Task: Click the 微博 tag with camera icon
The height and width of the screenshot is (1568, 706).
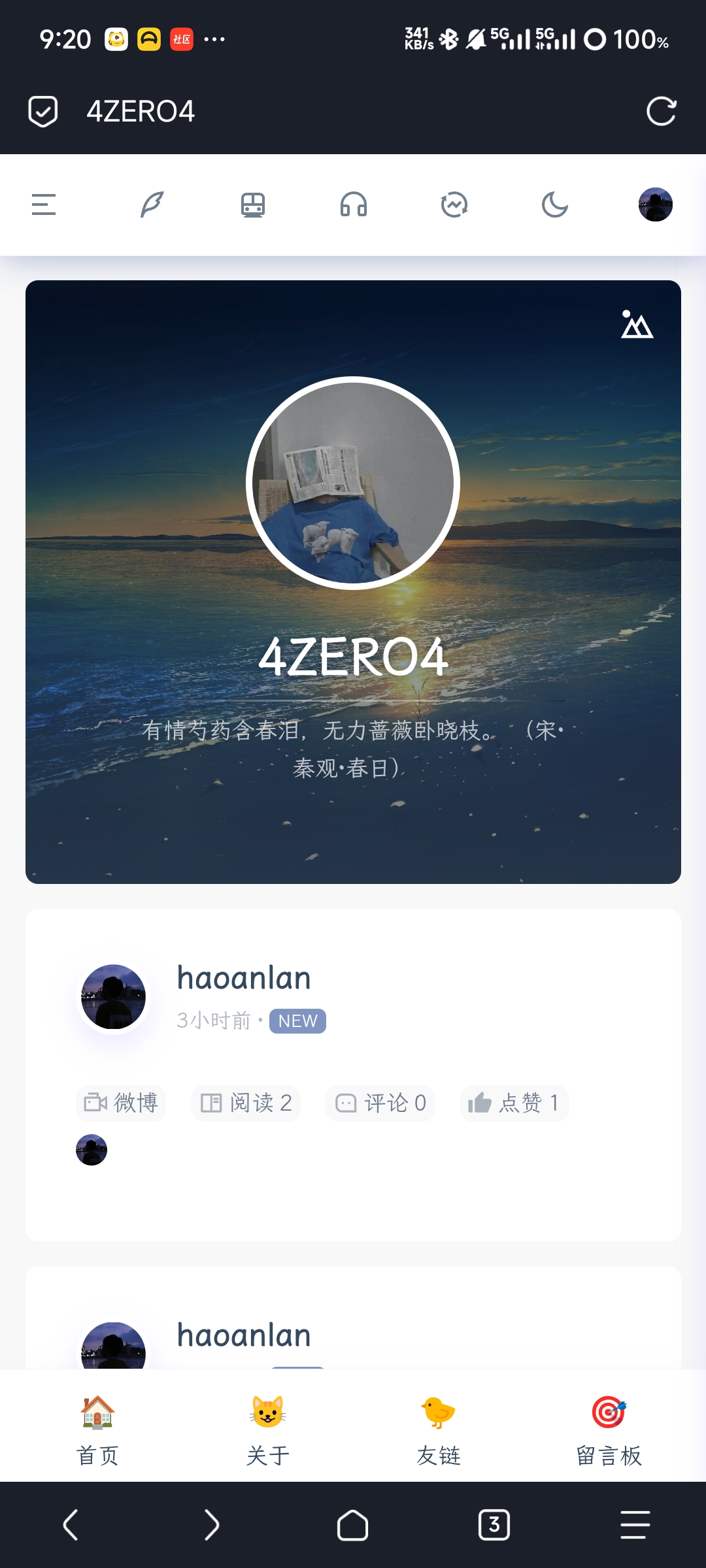Action: (x=120, y=1103)
